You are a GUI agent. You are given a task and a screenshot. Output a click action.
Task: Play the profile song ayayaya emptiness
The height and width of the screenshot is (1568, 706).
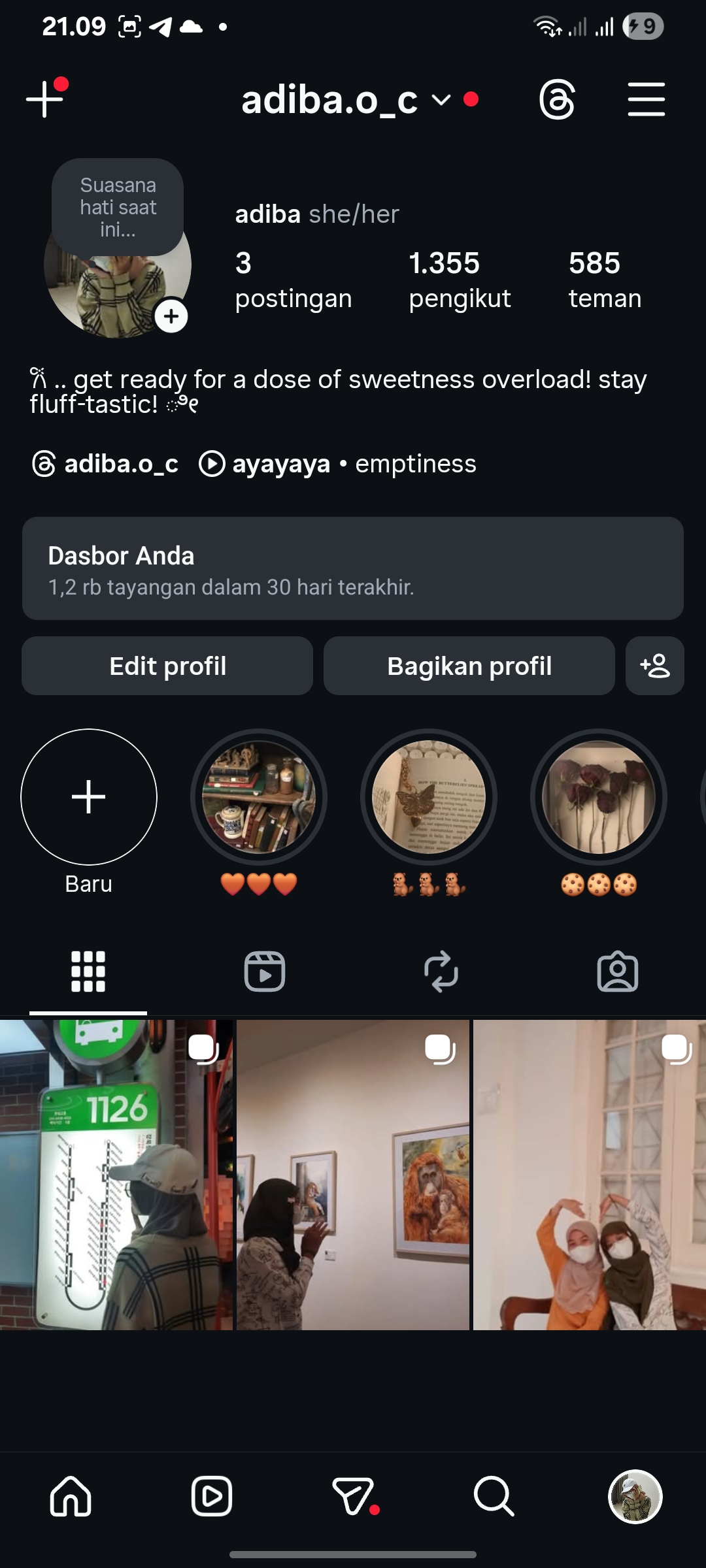[x=337, y=464]
